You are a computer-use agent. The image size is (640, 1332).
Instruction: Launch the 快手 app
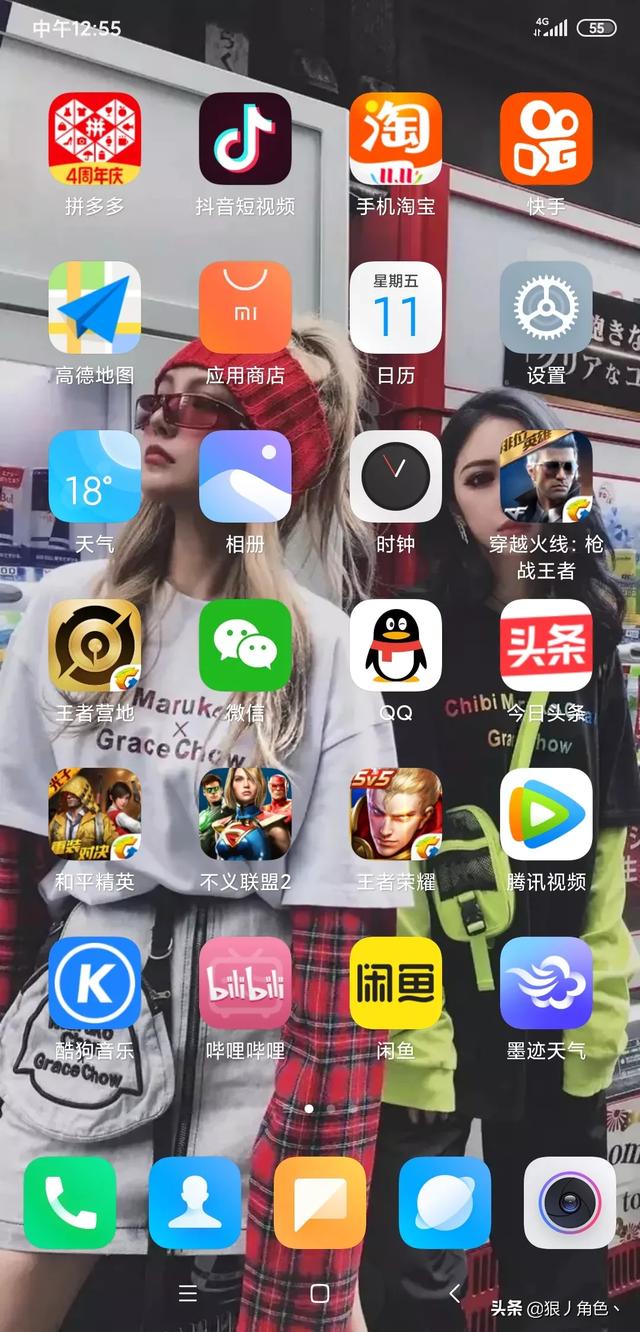[546, 139]
